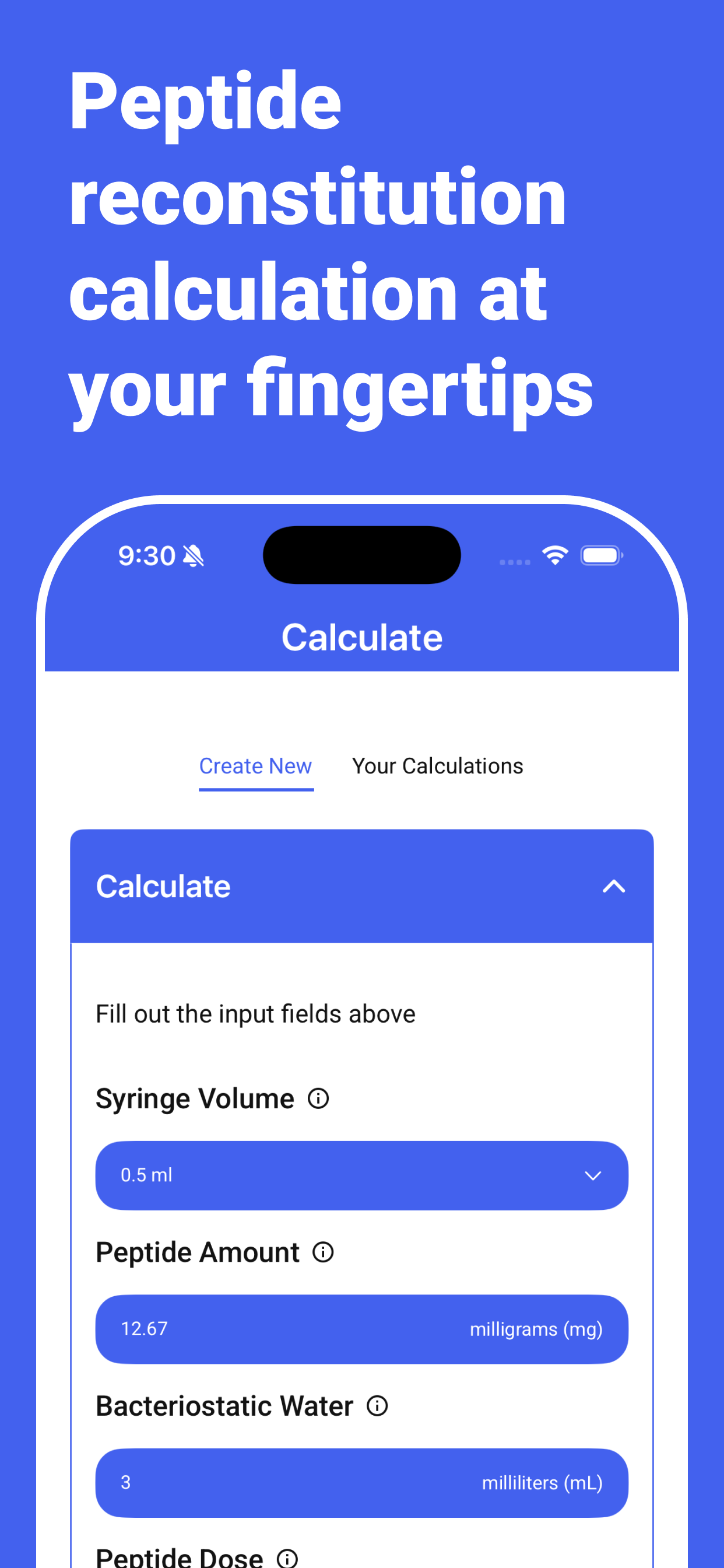Tap the muted notifications bell in the status bar

coord(193,555)
